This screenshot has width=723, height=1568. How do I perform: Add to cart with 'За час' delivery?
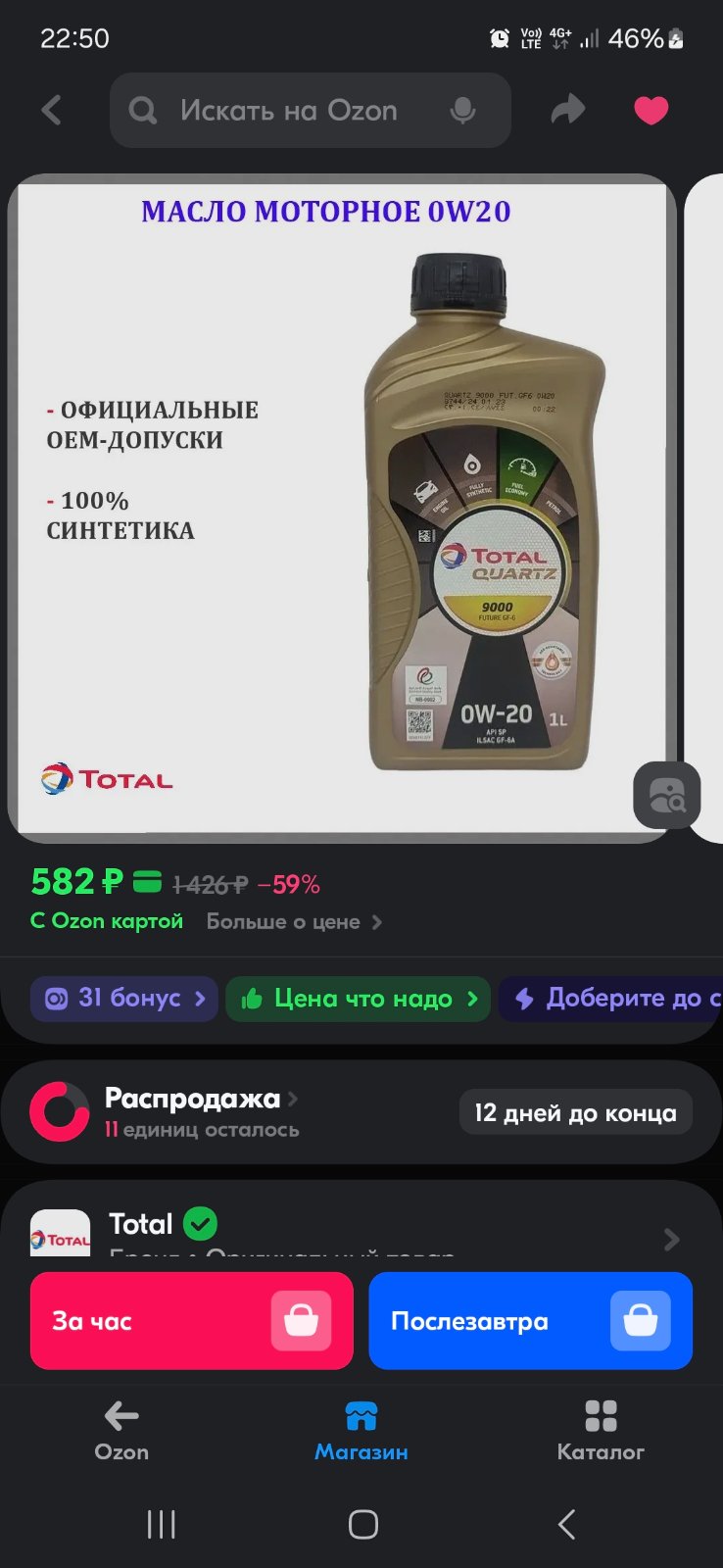192,1321
